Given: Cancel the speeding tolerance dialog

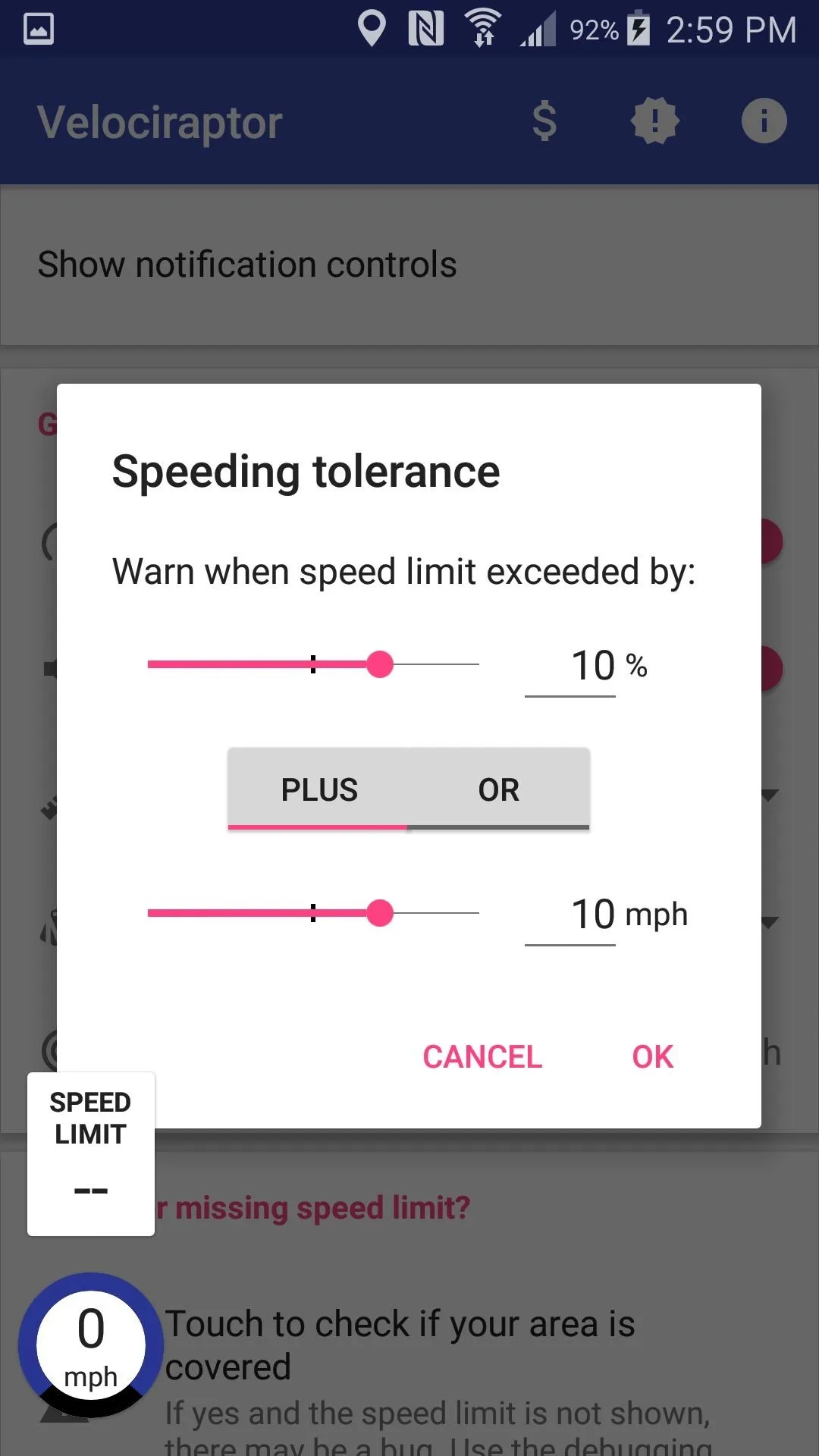Looking at the screenshot, I should [482, 1056].
